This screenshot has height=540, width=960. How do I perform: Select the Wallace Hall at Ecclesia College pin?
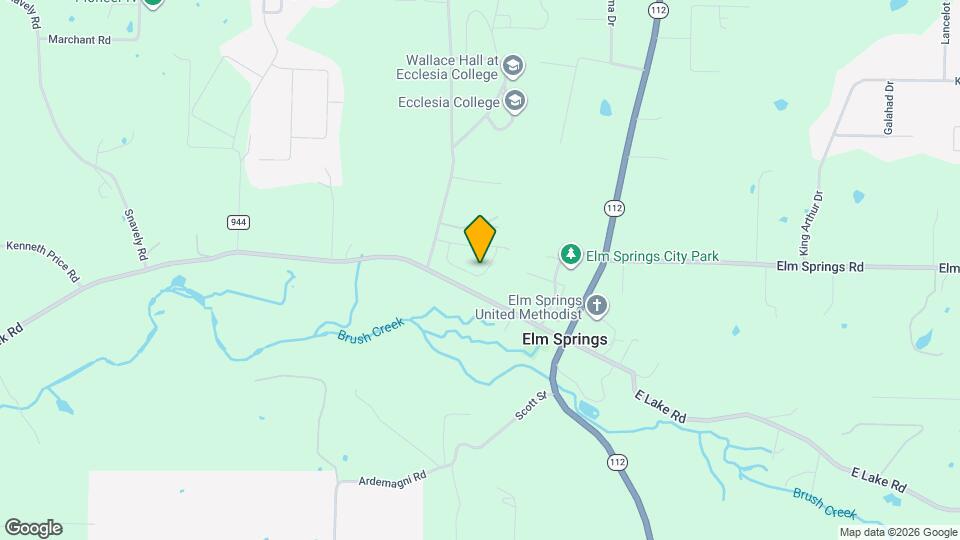pos(513,67)
